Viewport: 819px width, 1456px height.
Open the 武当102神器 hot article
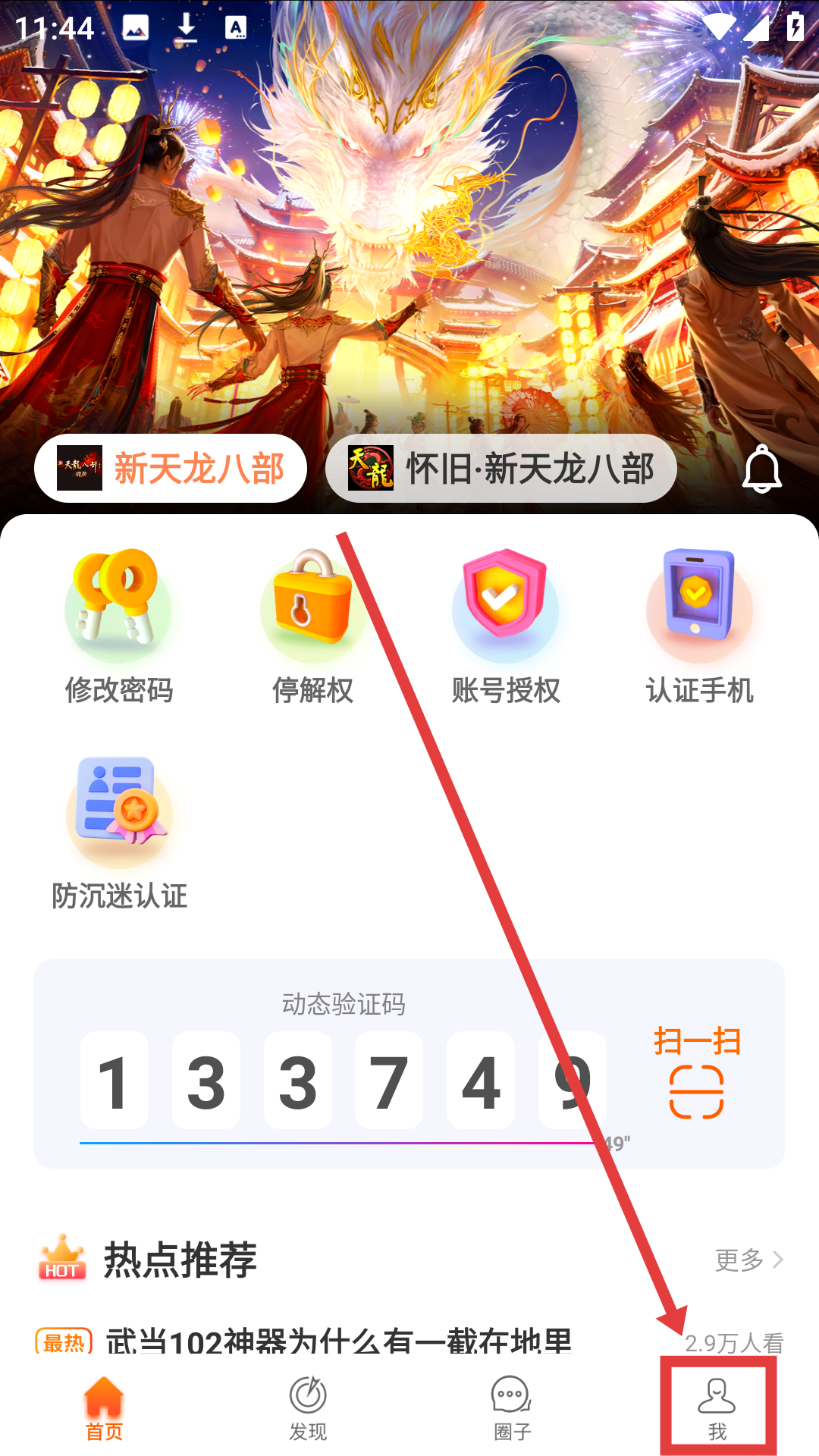(x=338, y=1341)
